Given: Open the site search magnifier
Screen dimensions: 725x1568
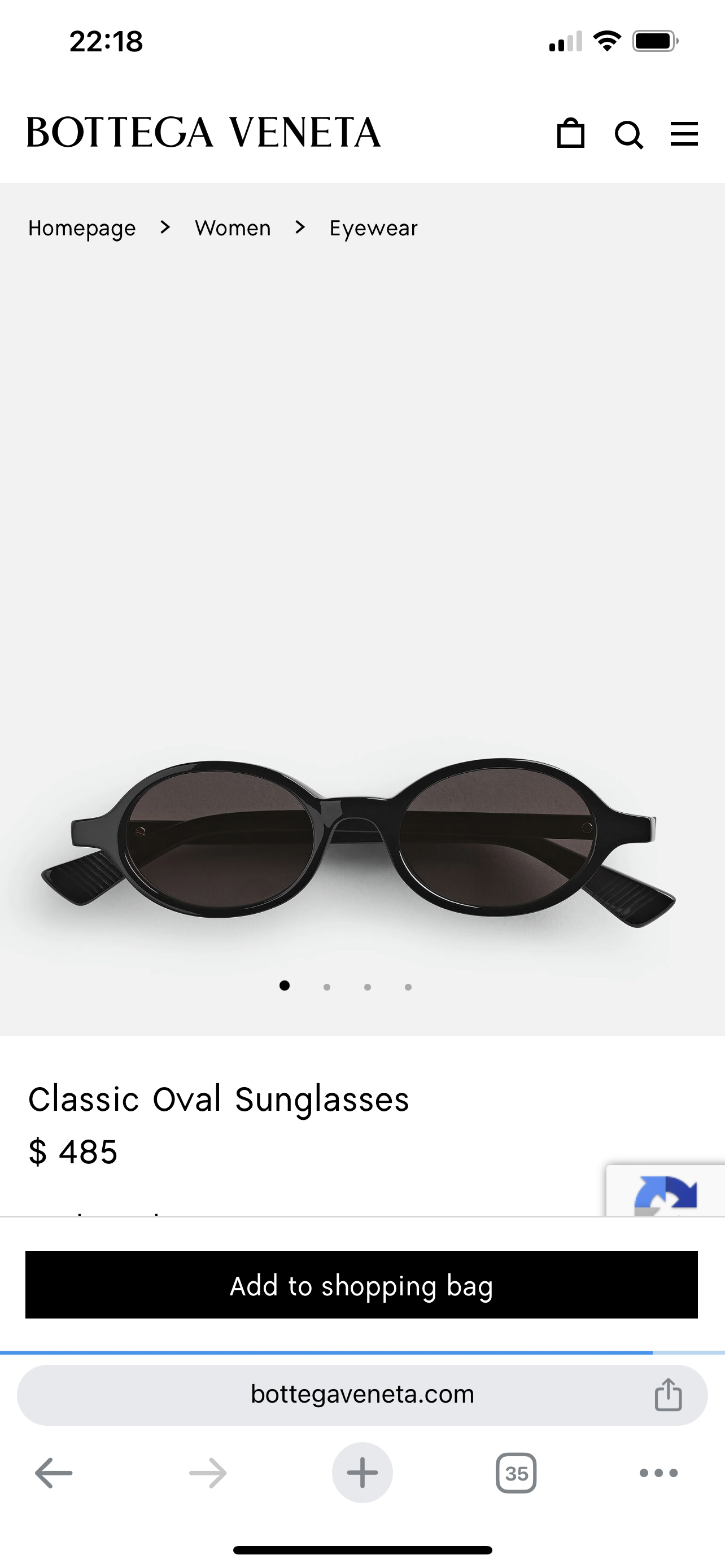Looking at the screenshot, I should click(628, 134).
